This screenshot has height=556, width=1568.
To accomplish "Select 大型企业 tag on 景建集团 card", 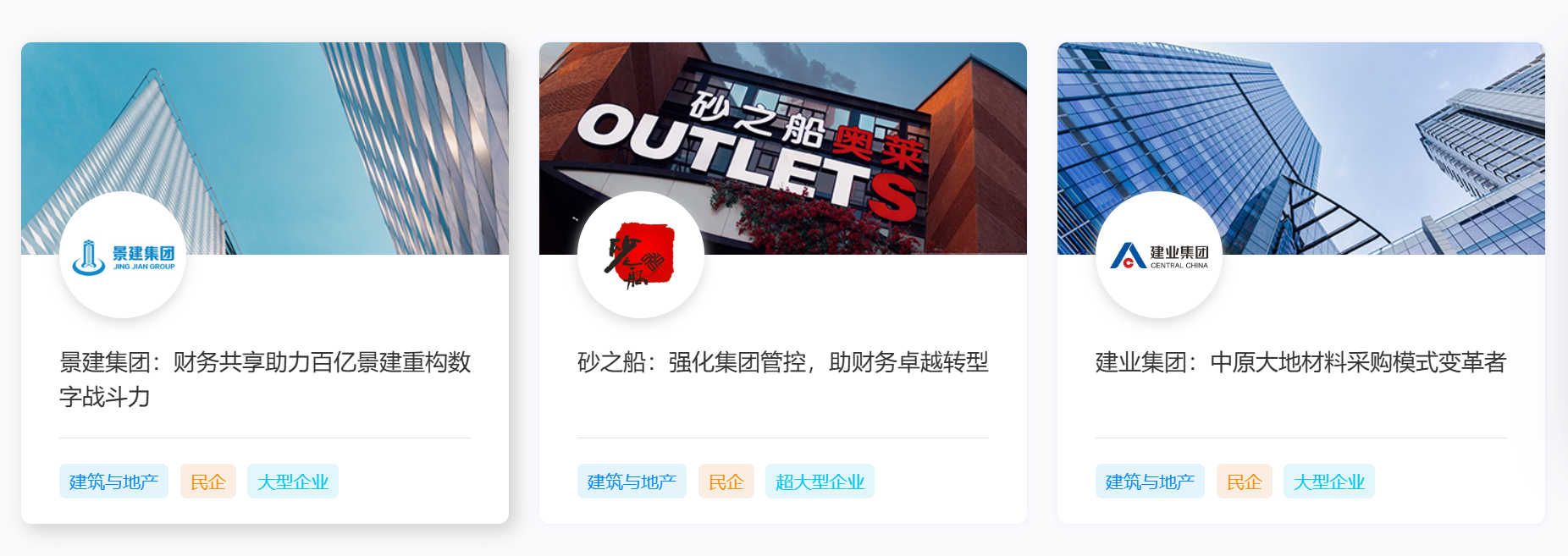I will pyautogui.click(x=293, y=482).
